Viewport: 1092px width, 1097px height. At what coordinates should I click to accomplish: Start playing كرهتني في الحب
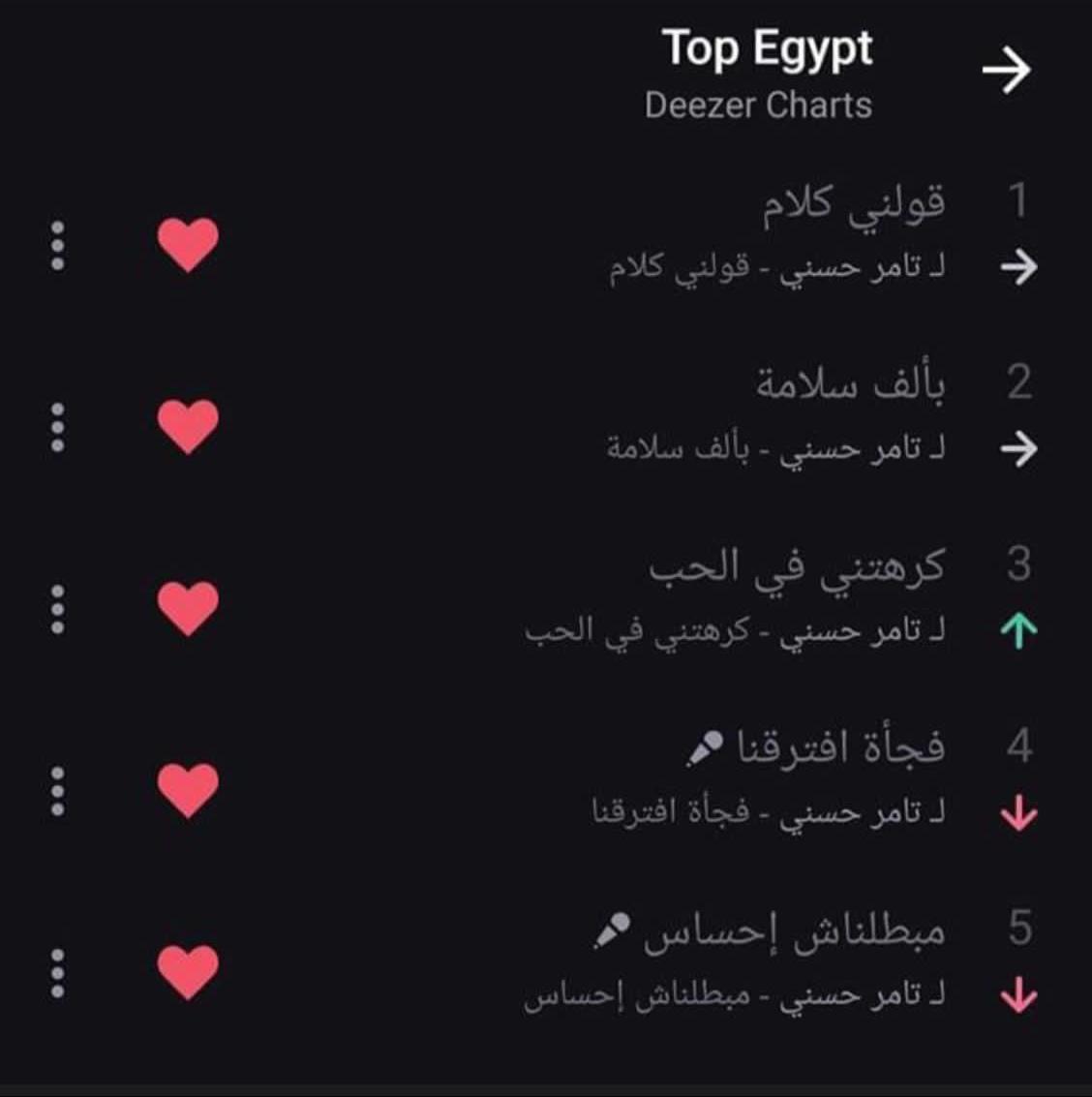tap(796, 567)
